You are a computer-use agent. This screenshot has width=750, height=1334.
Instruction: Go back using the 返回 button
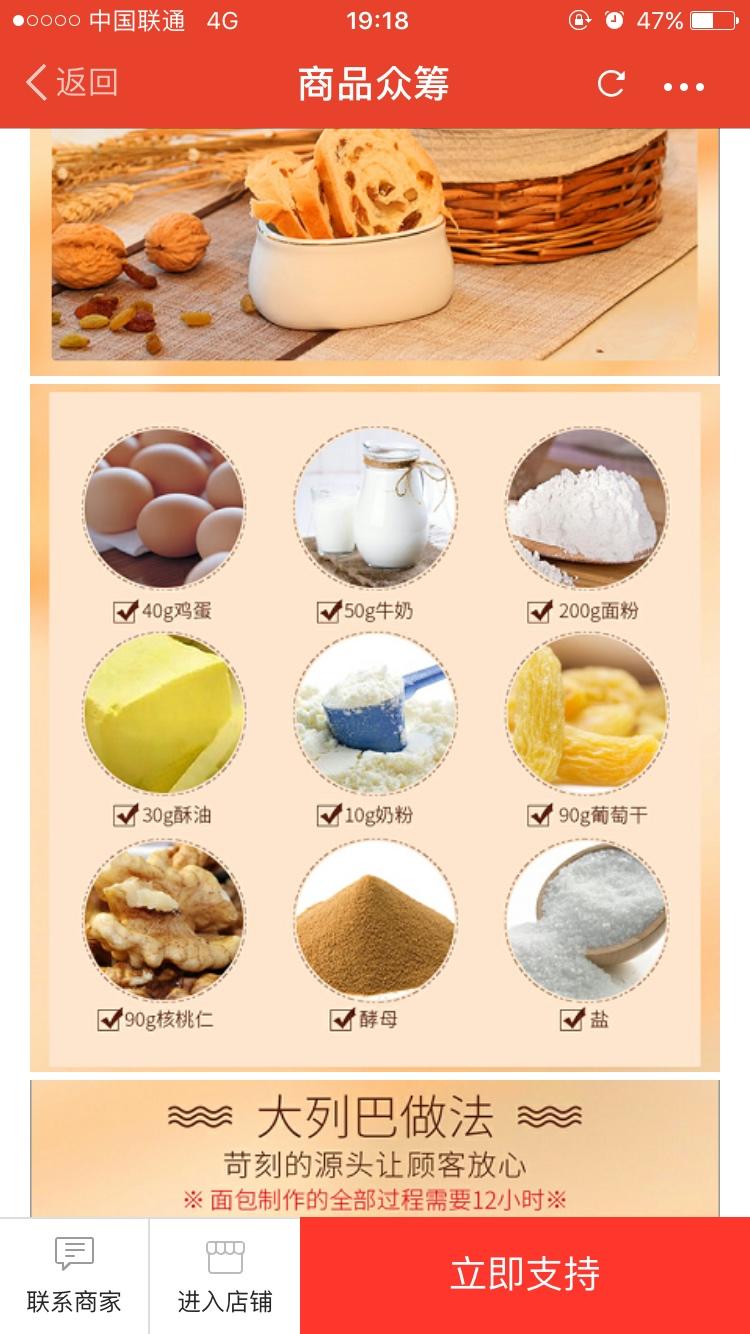(x=72, y=83)
